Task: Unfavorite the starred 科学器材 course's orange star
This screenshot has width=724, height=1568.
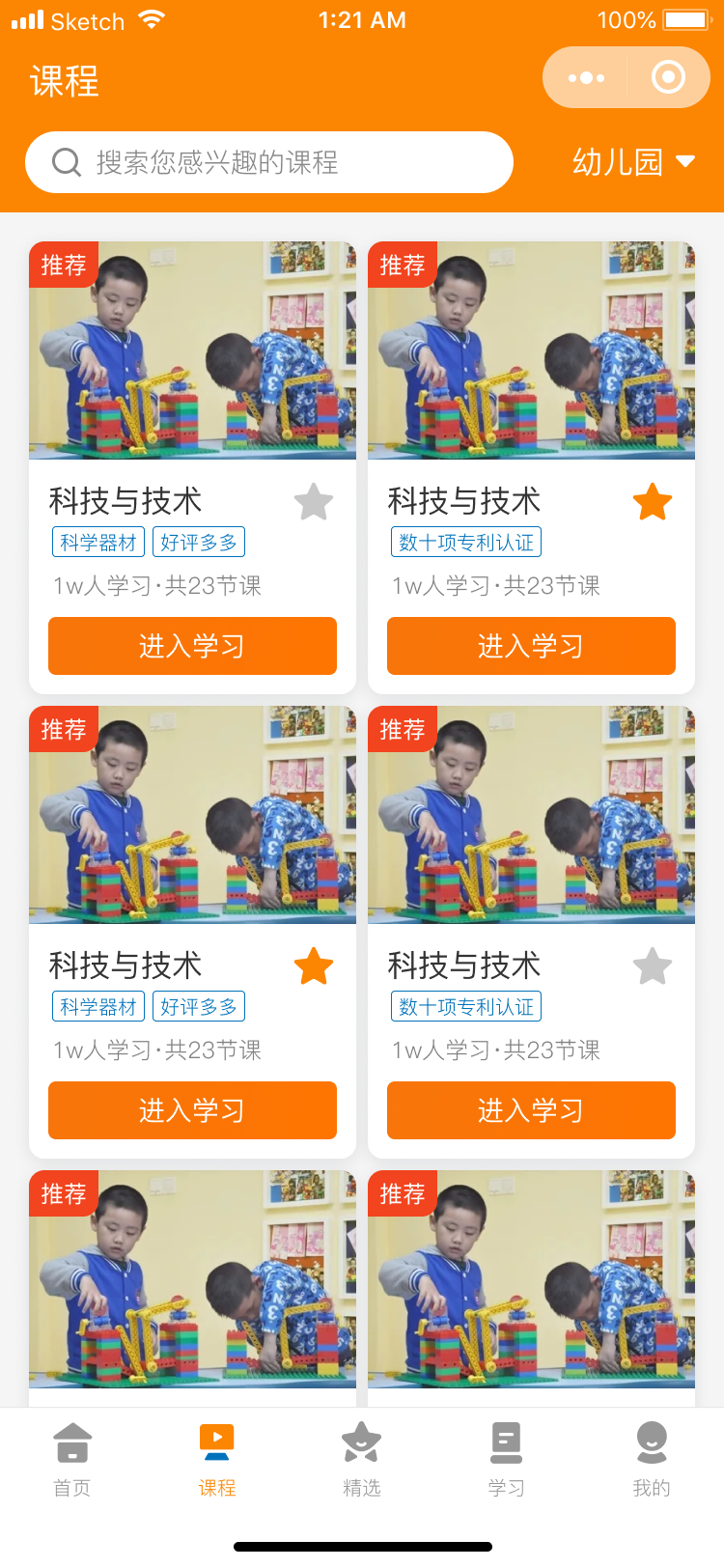Action: (x=314, y=966)
